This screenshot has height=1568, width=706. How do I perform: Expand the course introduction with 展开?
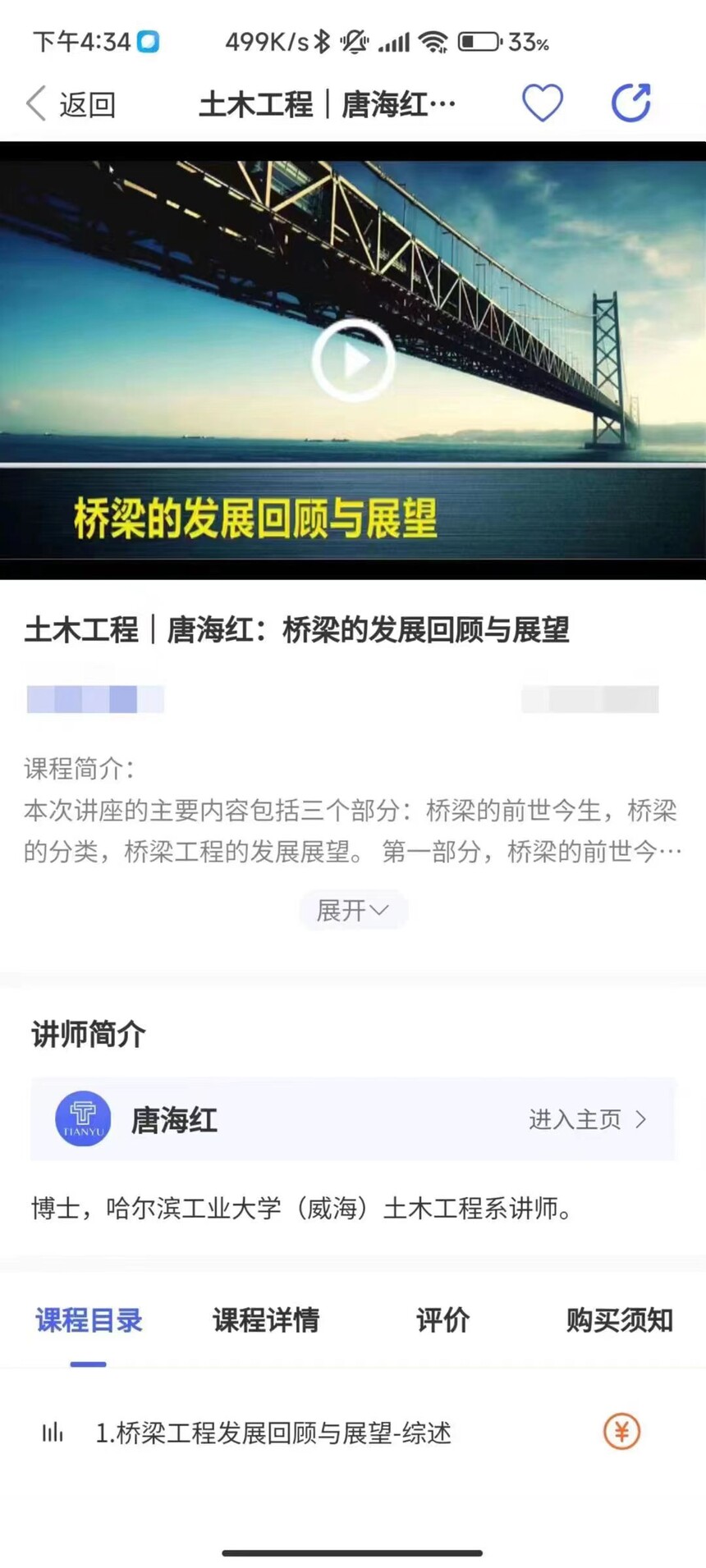click(x=353, y=910)
